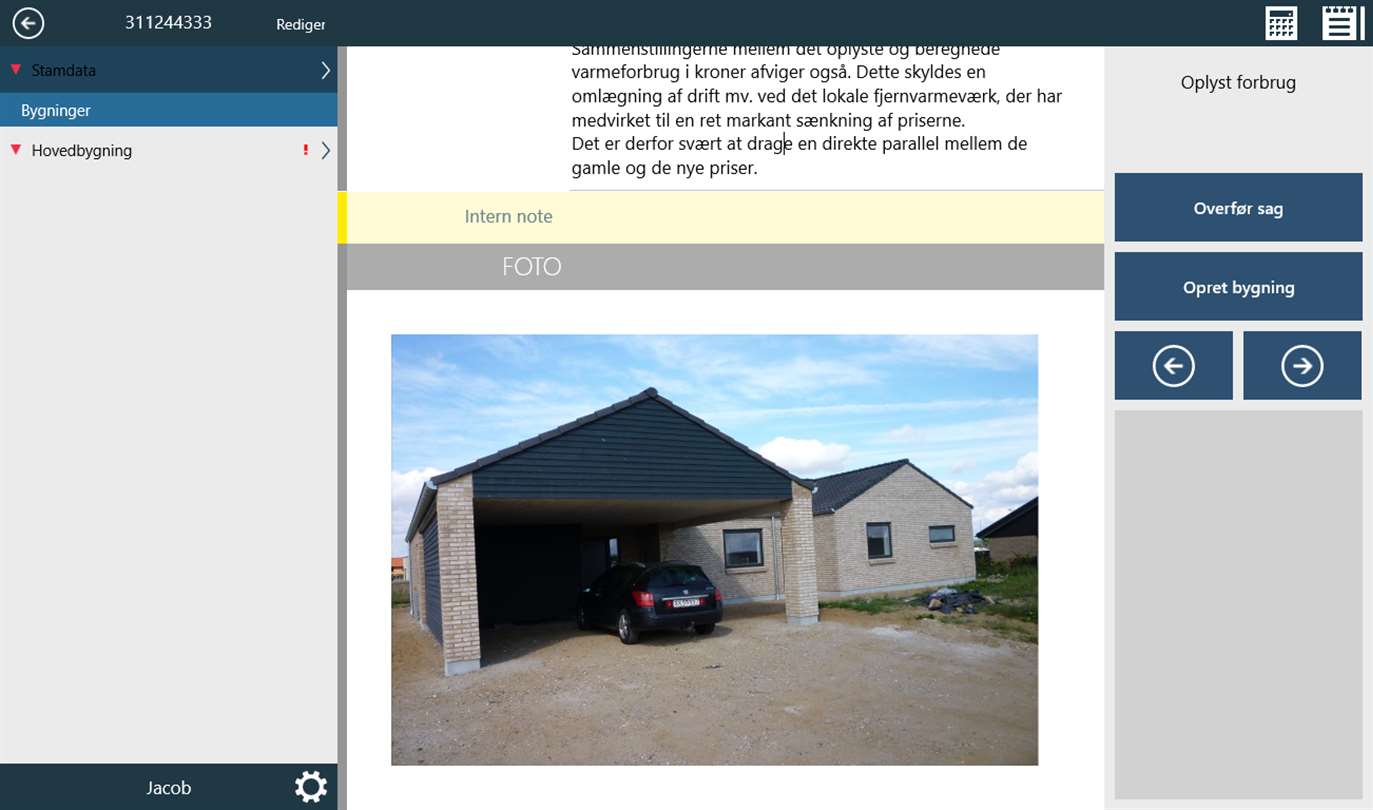
Task: Open settings with the gear icon
Action: tap(311, 787)
